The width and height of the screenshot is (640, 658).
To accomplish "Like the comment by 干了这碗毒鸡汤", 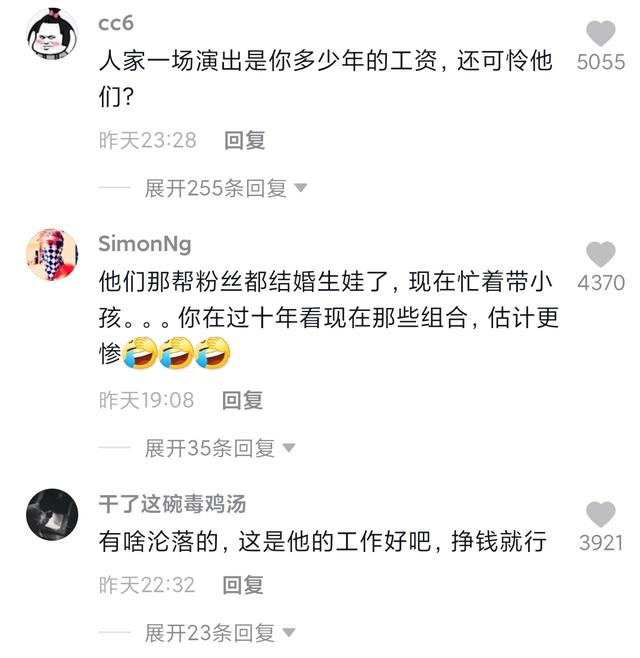I will [600, 515].
